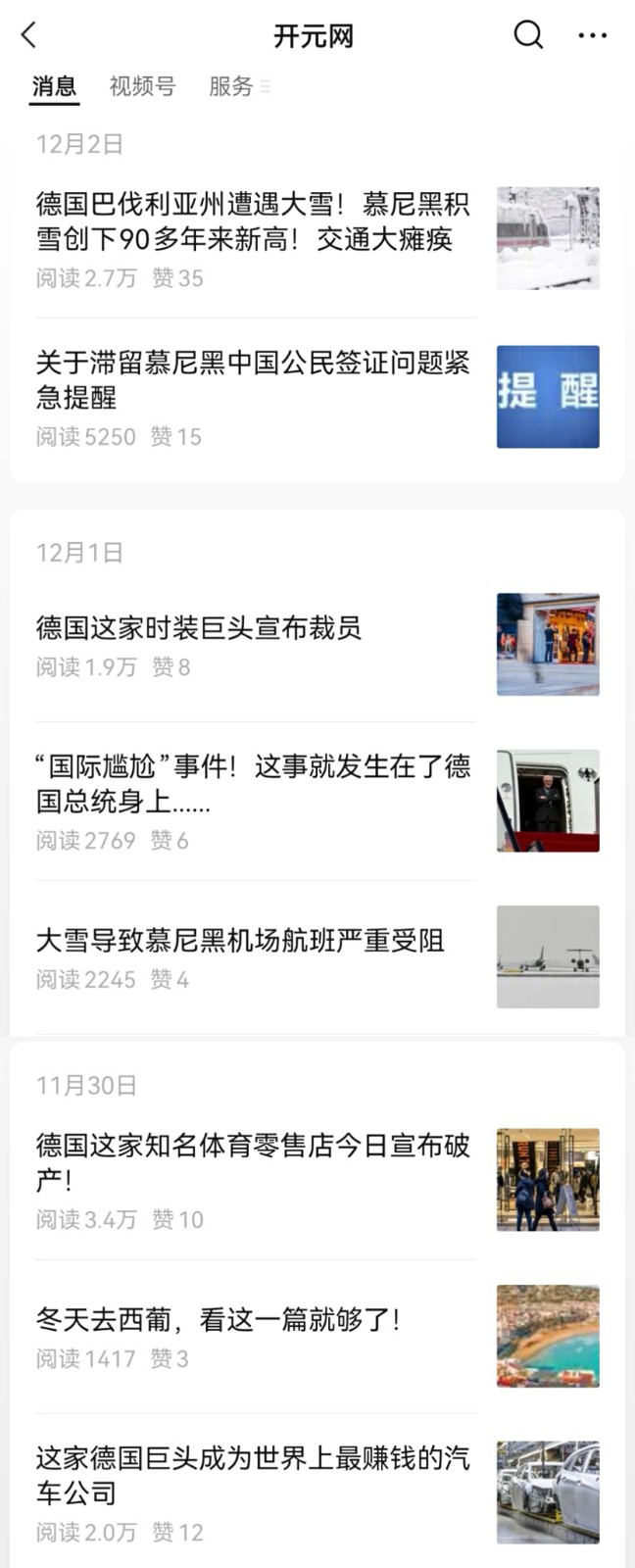Open article 德国这家时装巨头宣布裁员

click(x=199, y=627)
